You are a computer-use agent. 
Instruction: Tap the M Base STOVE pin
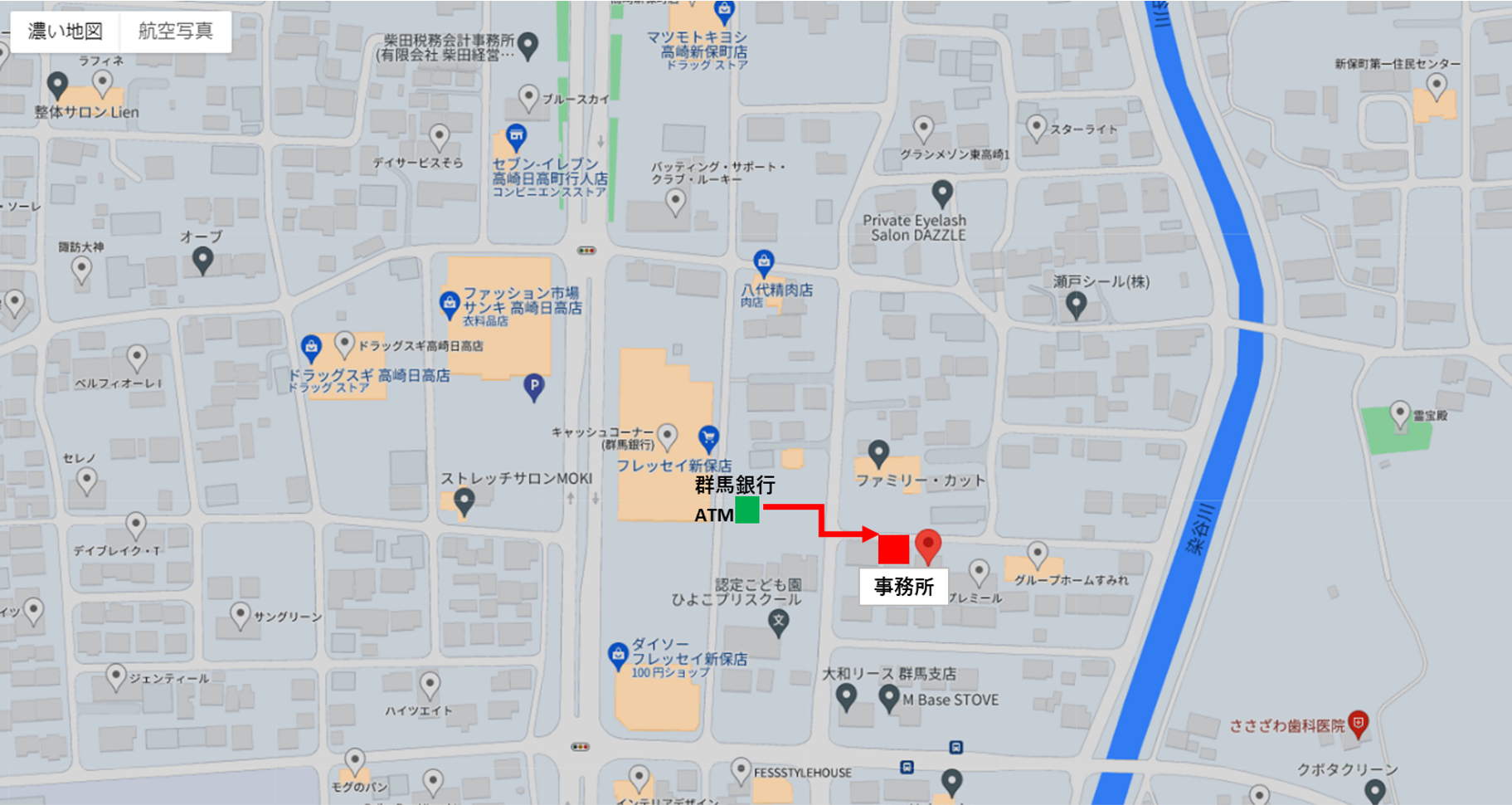(x=888, y=697)
